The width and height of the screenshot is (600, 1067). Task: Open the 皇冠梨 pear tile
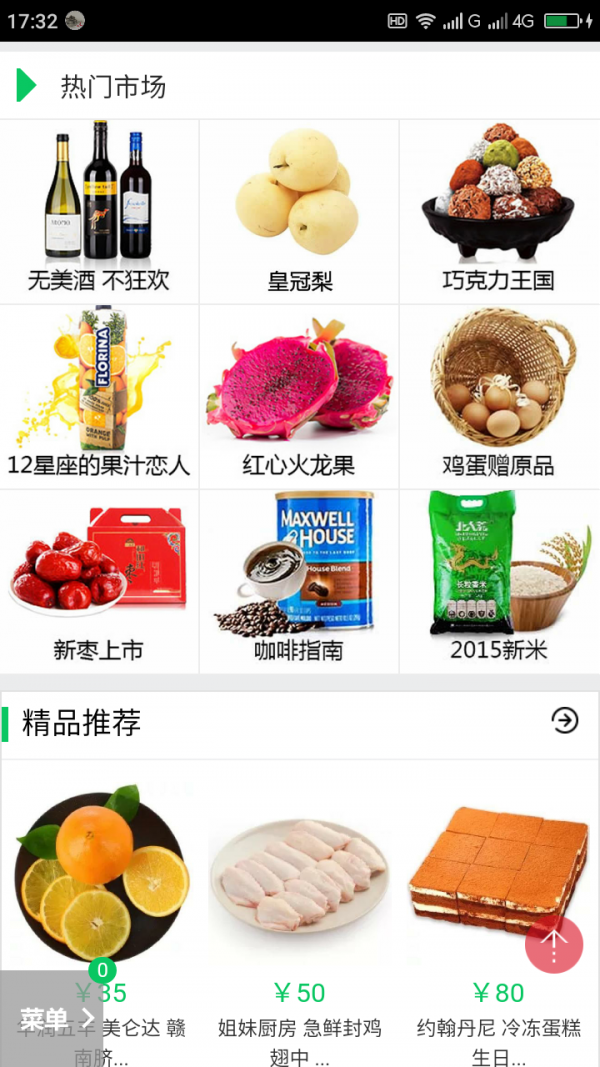point(299,211)
